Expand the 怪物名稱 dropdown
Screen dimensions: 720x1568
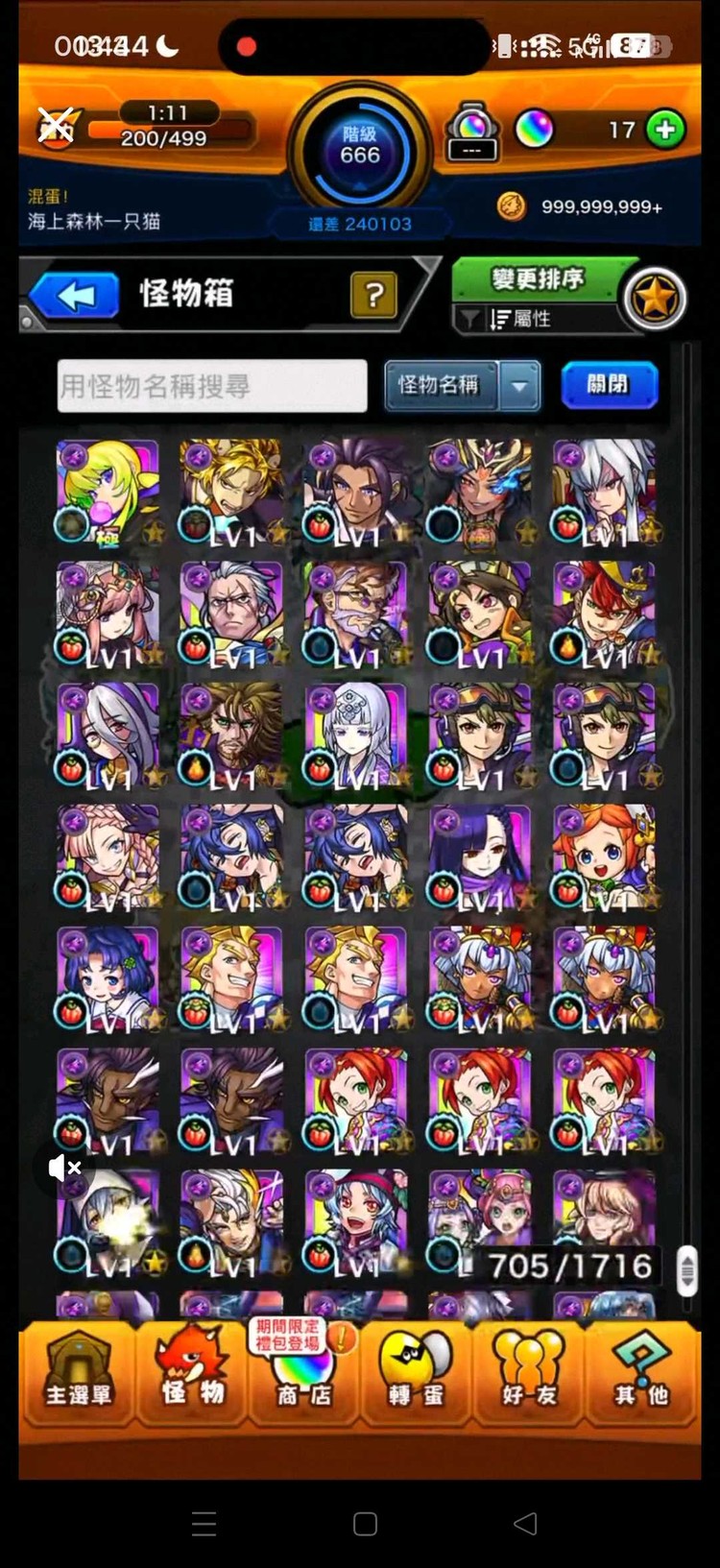click(x=519, y=386)
